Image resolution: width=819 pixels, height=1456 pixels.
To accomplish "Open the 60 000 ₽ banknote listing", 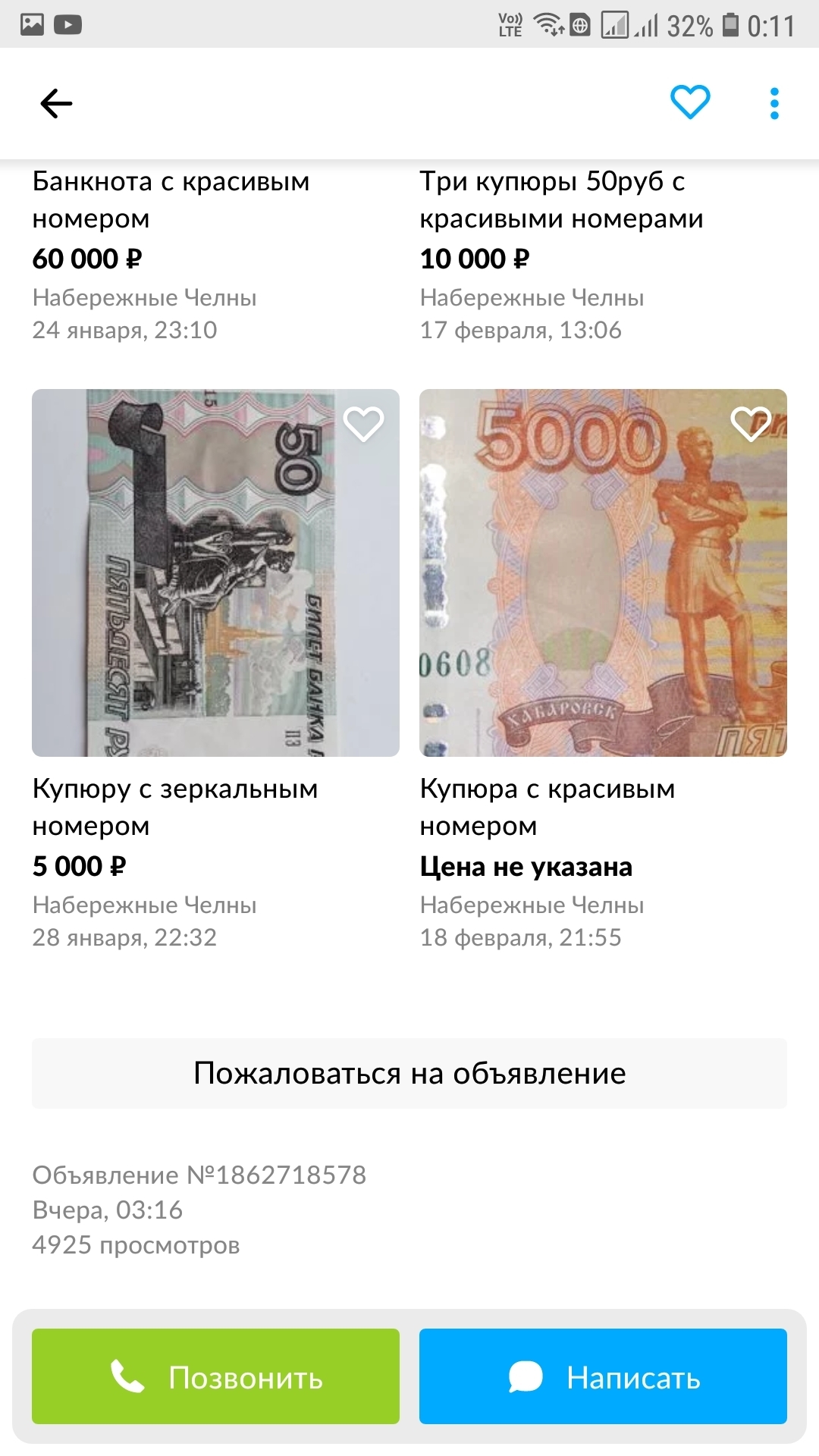I will (171, 200).
